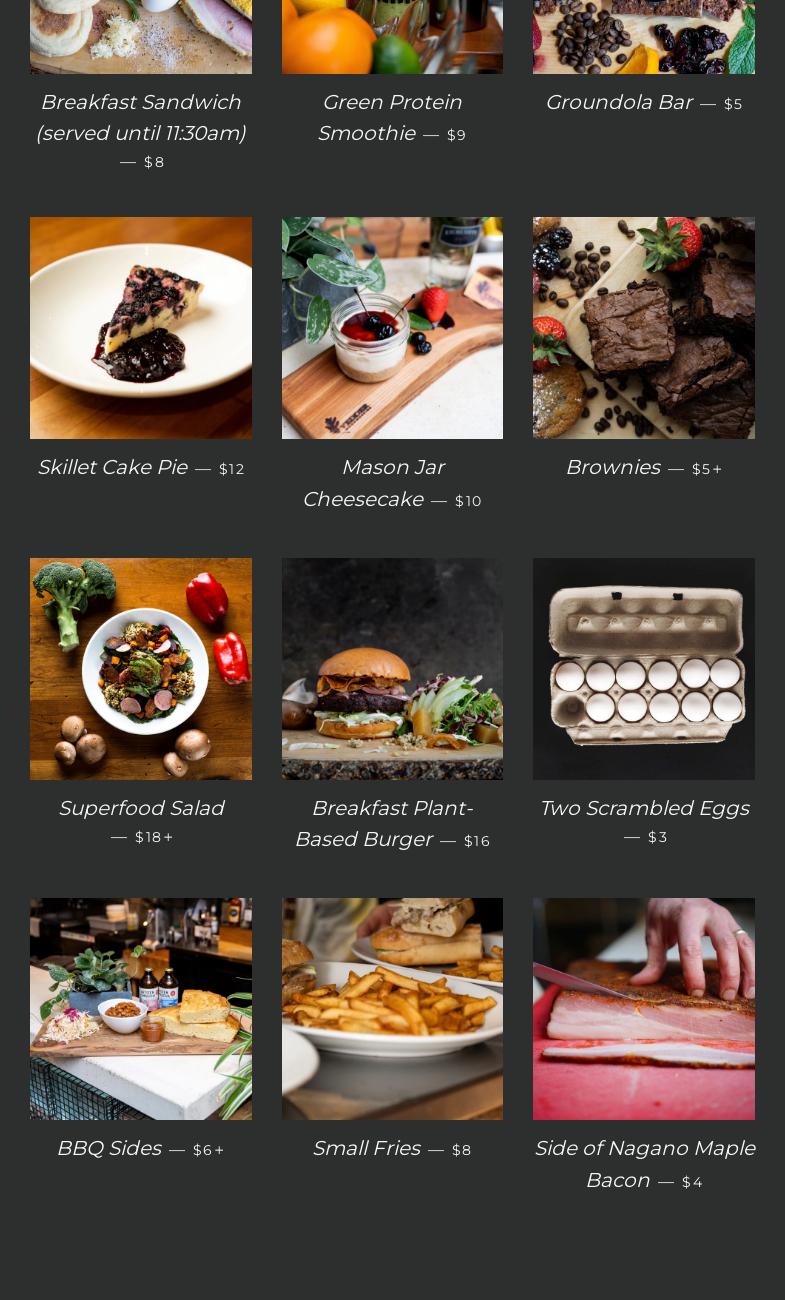
Task: View the BBQ Sides product
Action: click(140, 1008)
